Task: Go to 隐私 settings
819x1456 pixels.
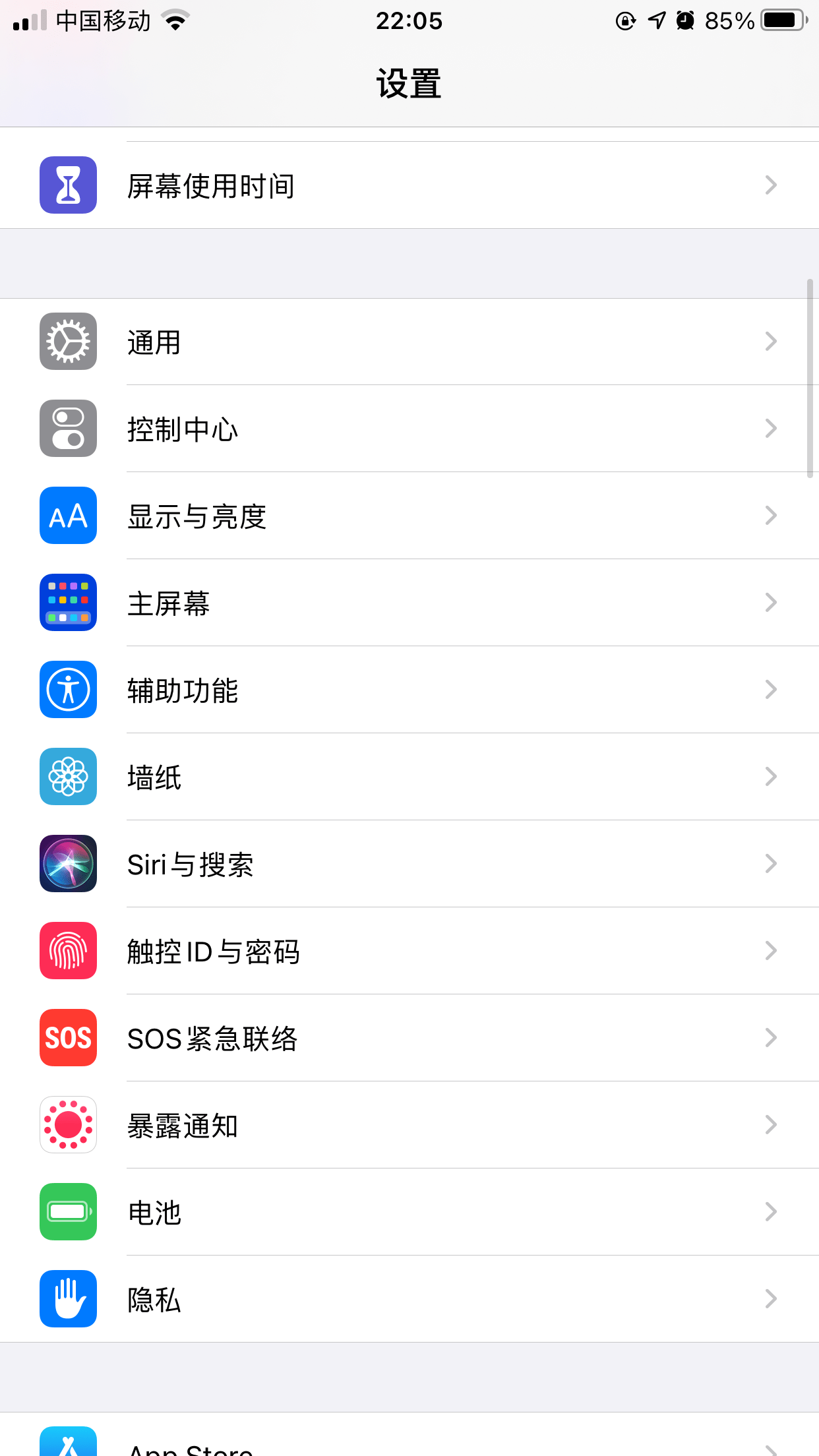Action: pos(409,1299)
